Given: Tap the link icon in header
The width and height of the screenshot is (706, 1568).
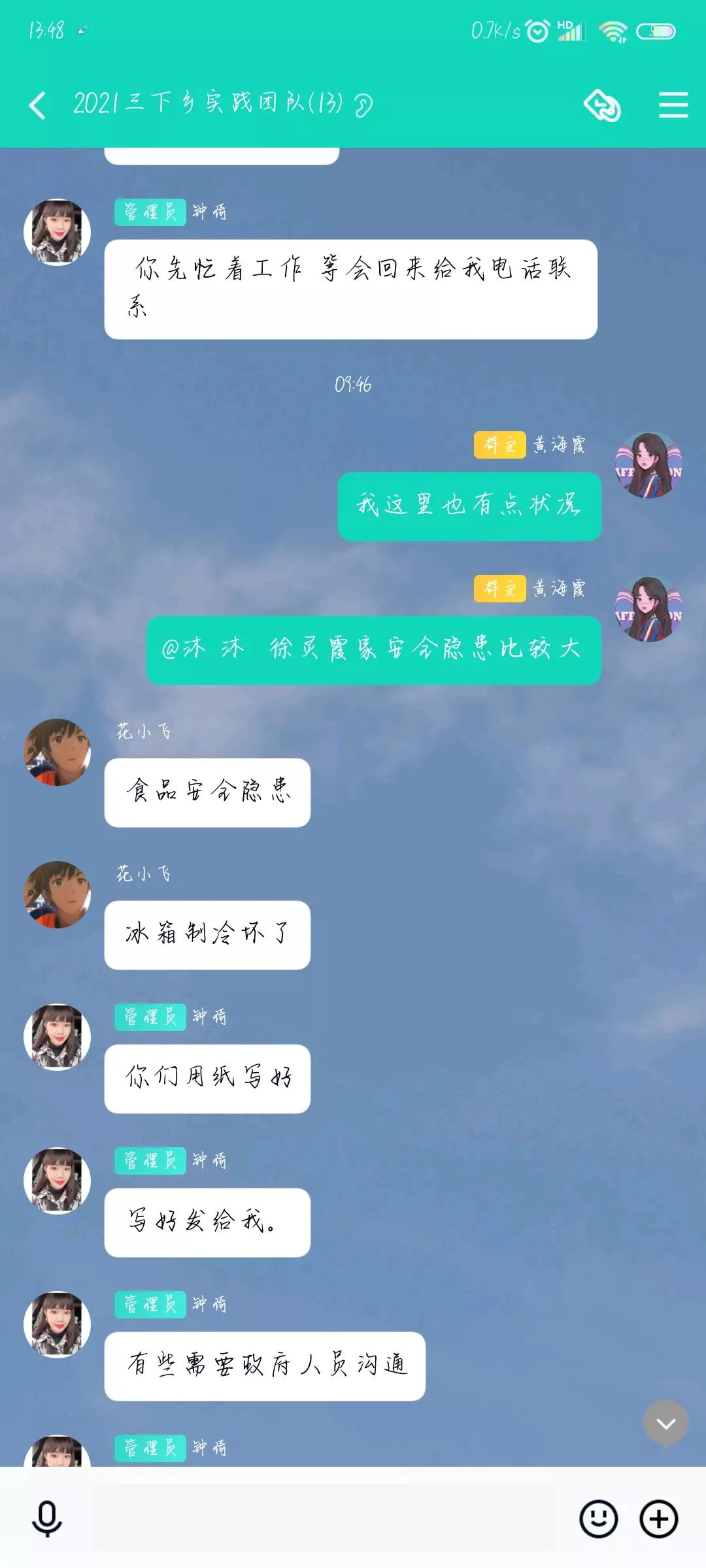Looking at the screenshot, I should pyautogui.click(x=602, y=105).
